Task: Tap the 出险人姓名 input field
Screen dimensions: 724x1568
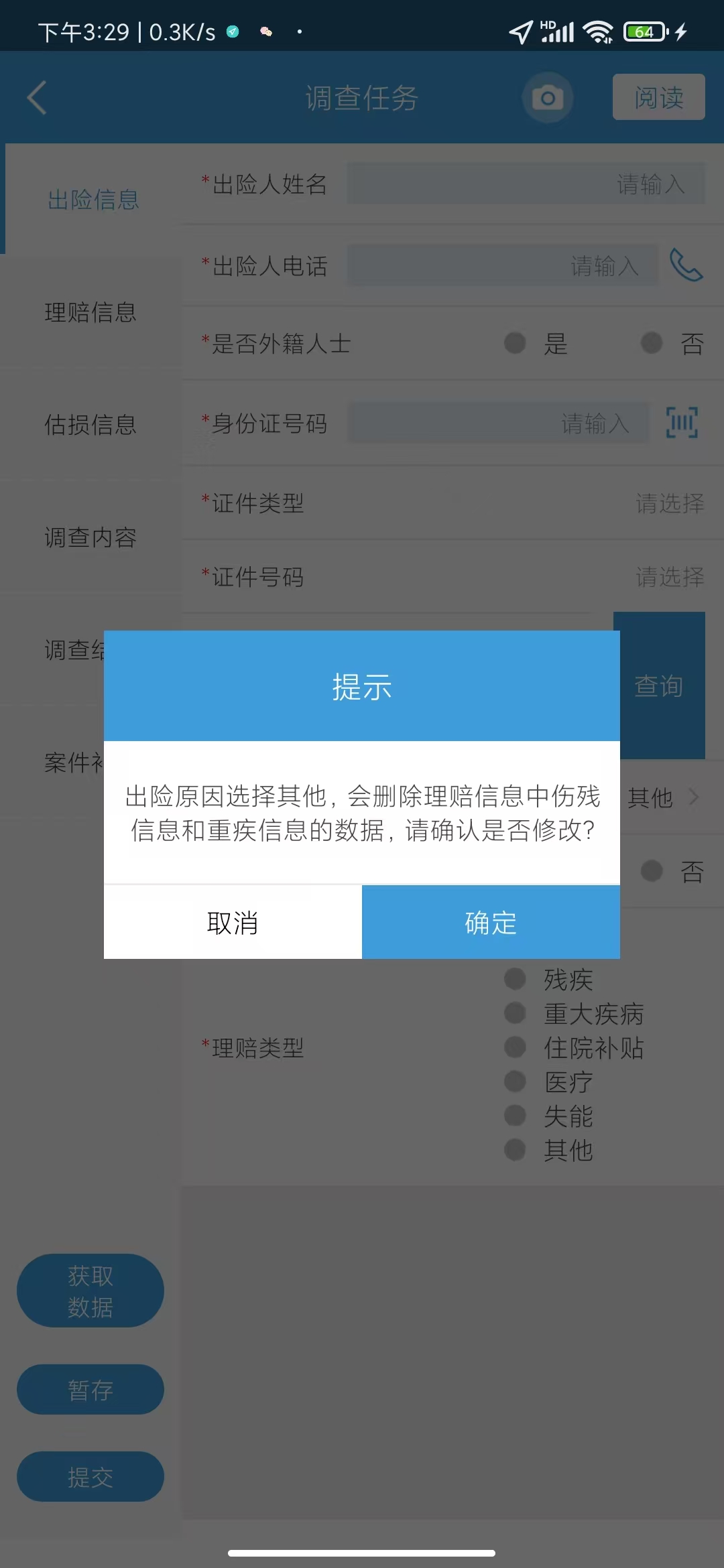Action: pos(526,184)
